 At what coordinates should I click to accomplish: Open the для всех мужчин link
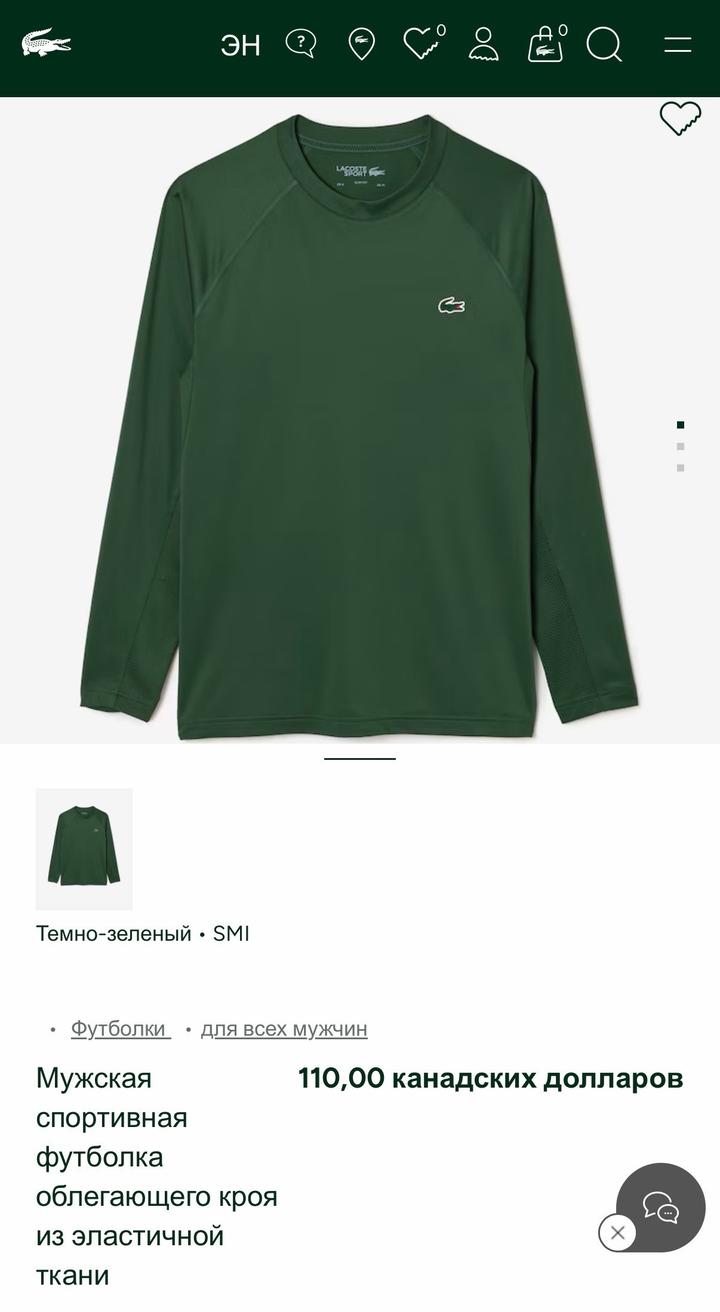(284, 1028)
